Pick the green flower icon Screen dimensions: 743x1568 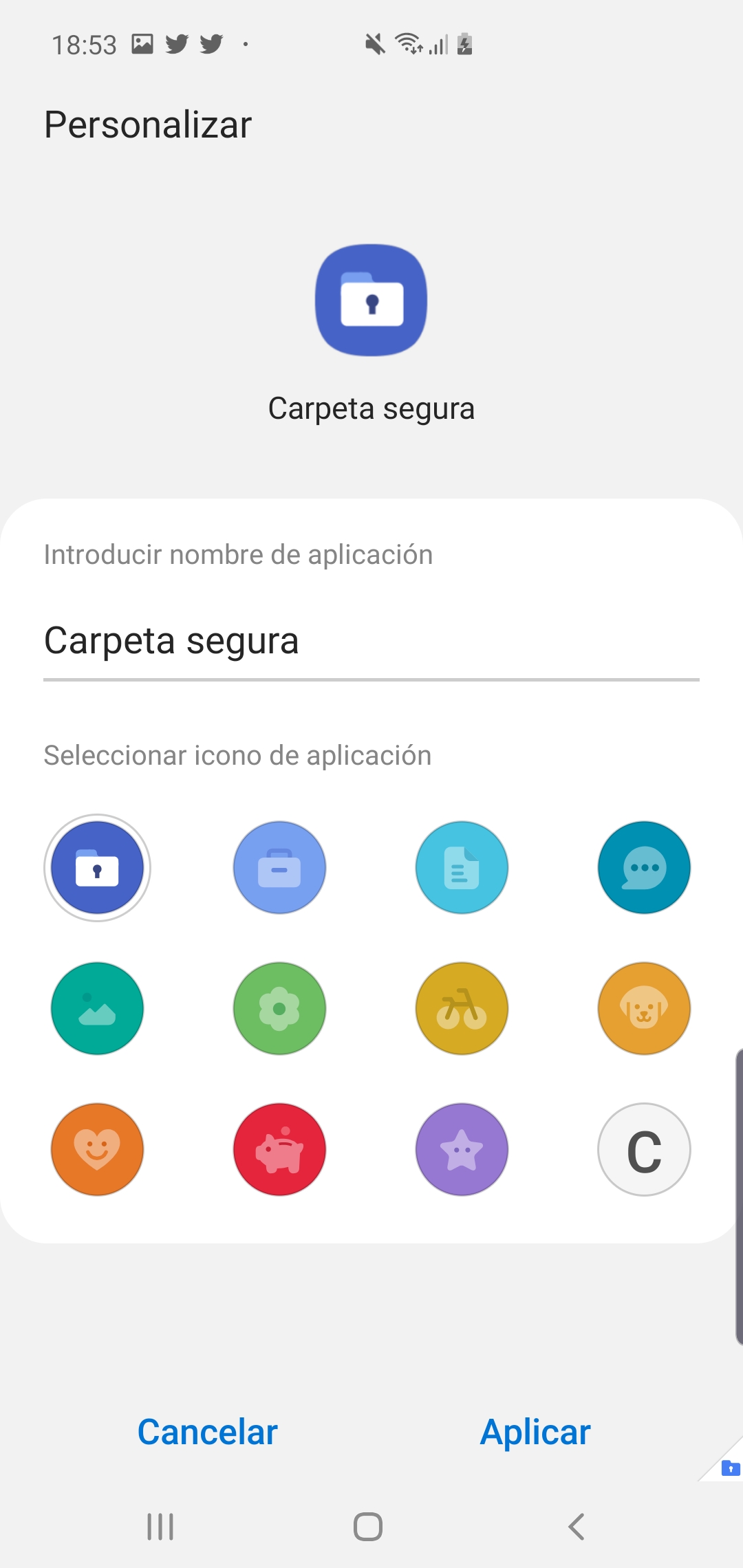pyautogui.click(x=279, y=1008)
